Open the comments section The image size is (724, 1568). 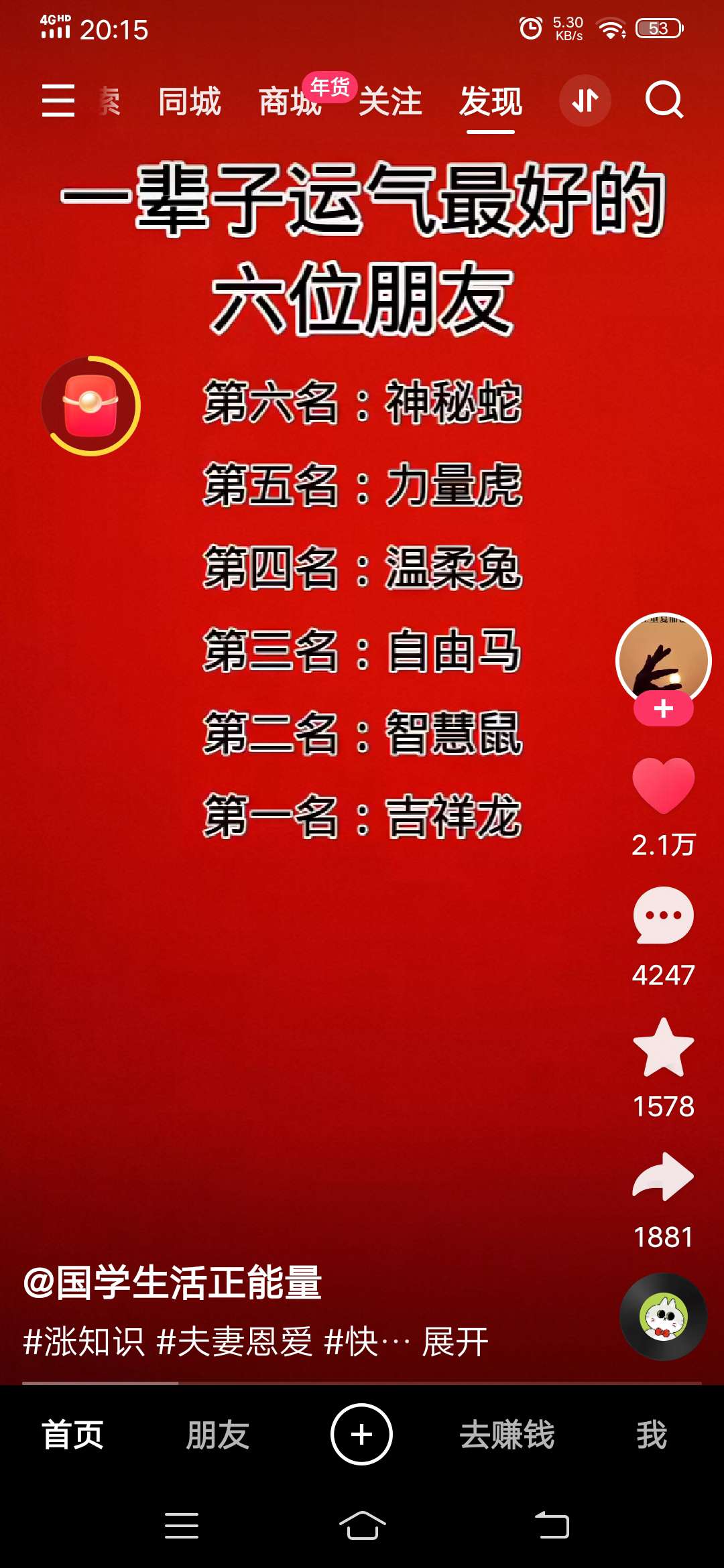pos(663,915)
